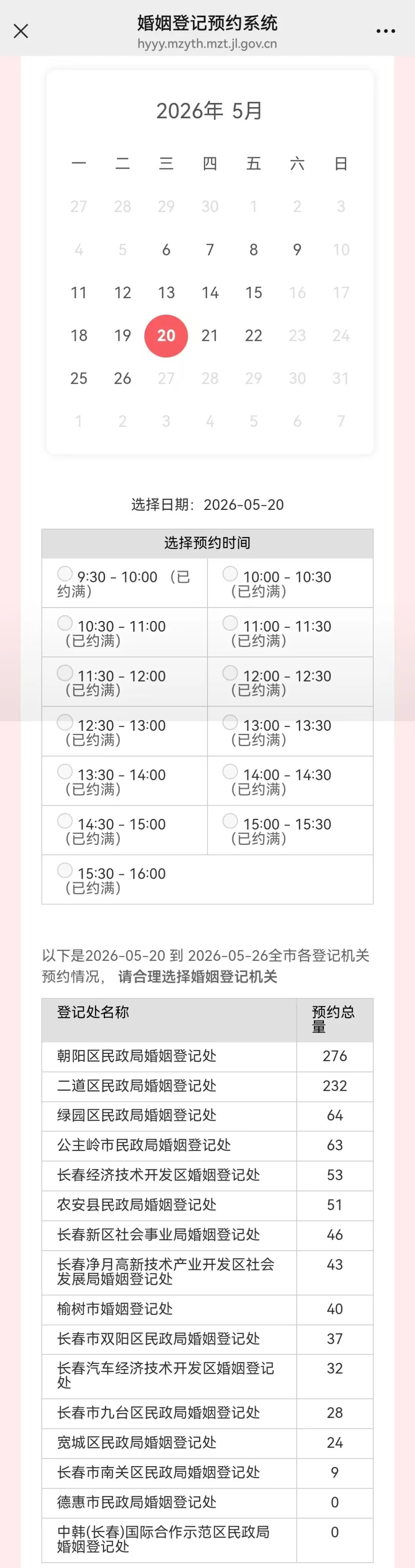415x1568 pixels.
Task: Pick the 14:30 - 15:00 time slot
Action: coord(65,821)
